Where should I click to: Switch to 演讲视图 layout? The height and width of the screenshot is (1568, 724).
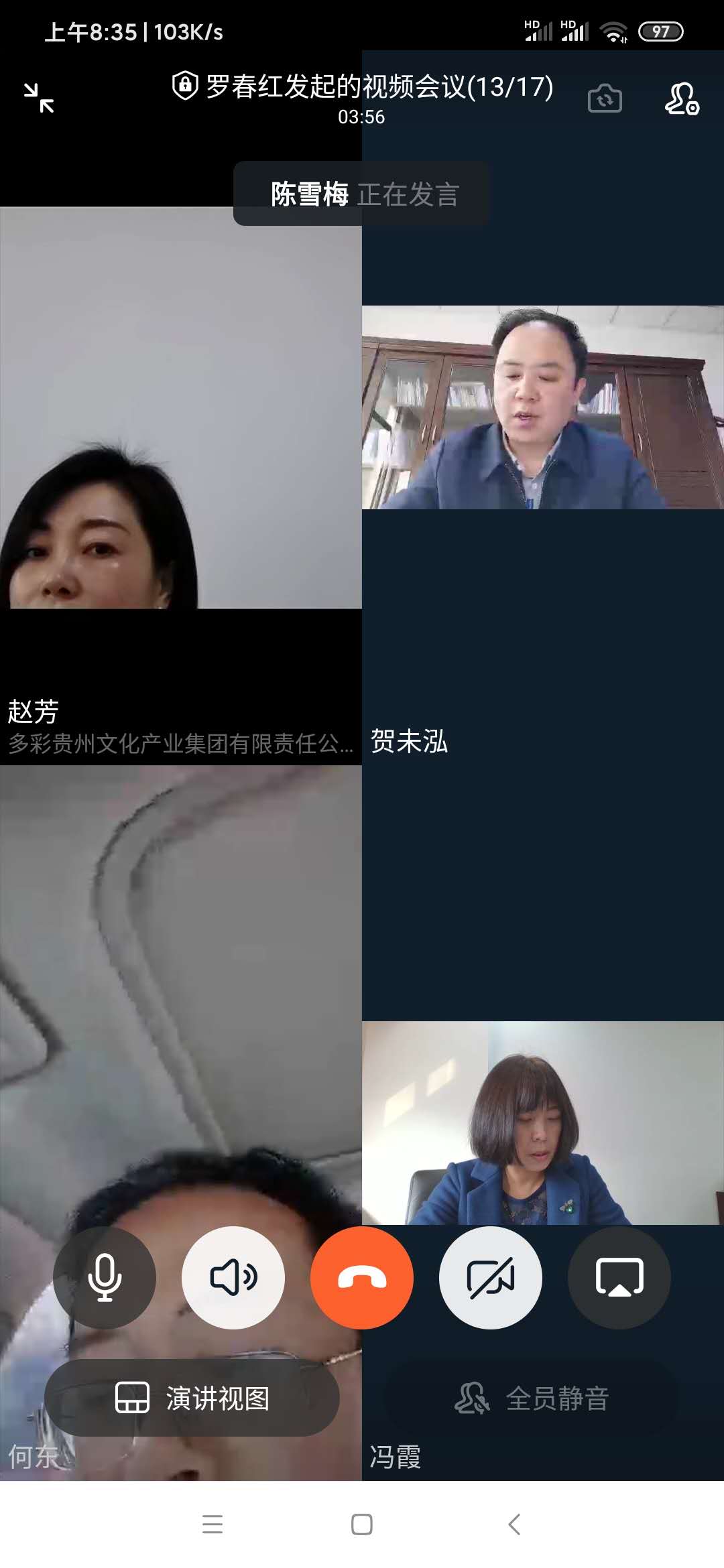click(192, 1398)
